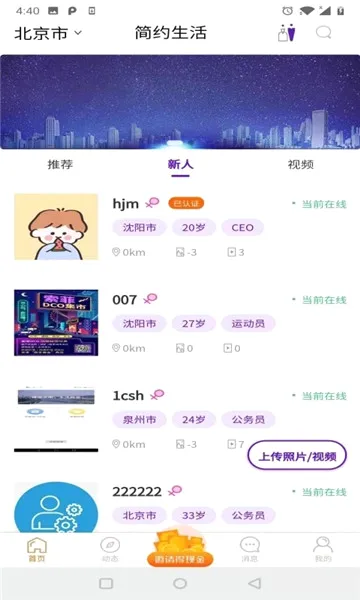Tap the system back button
Image resolution: width=360 pixels, height=600 pixels.
click(x=254, y=584)
